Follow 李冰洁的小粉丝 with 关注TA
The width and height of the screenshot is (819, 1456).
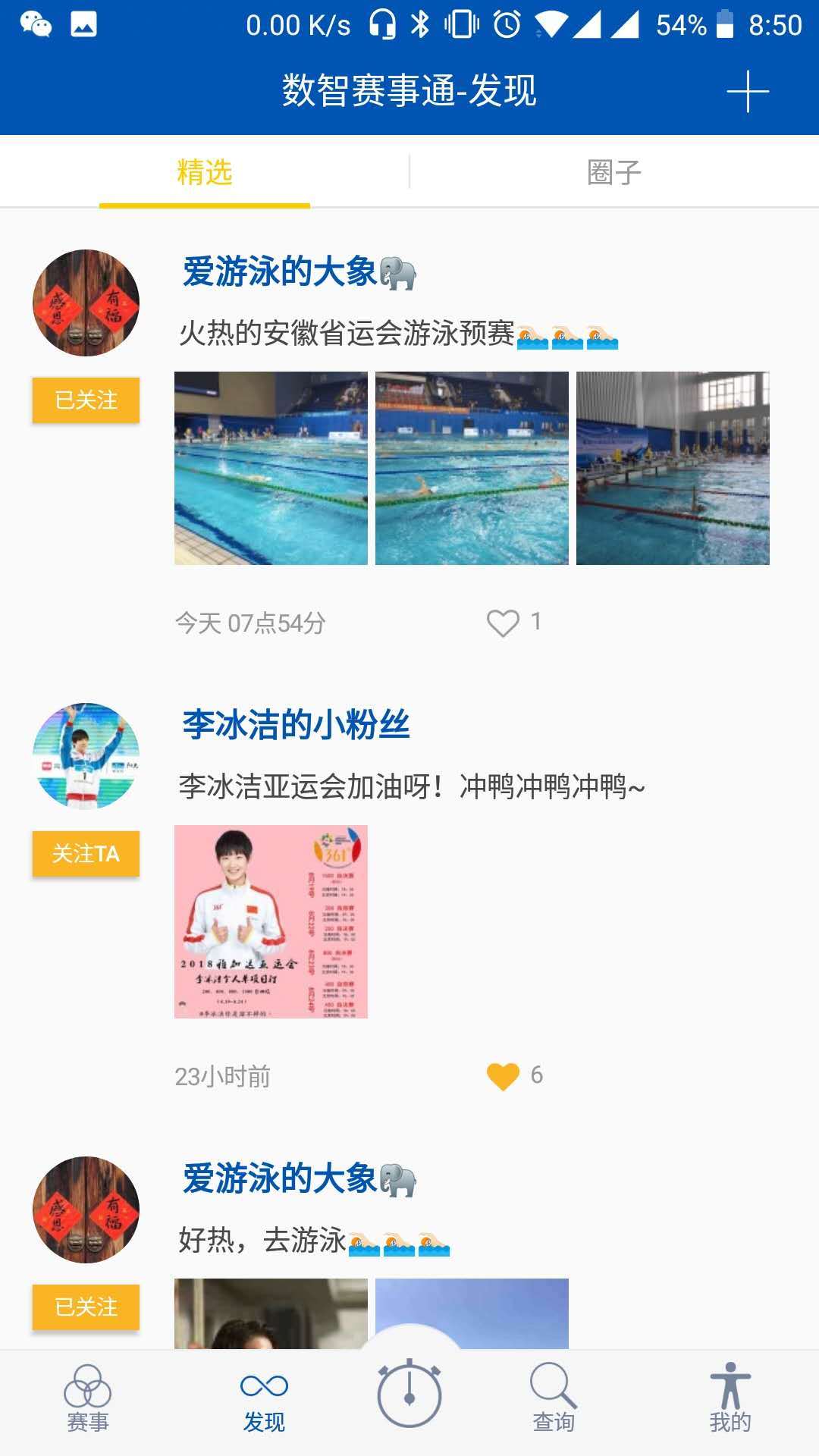pos(86,854)
